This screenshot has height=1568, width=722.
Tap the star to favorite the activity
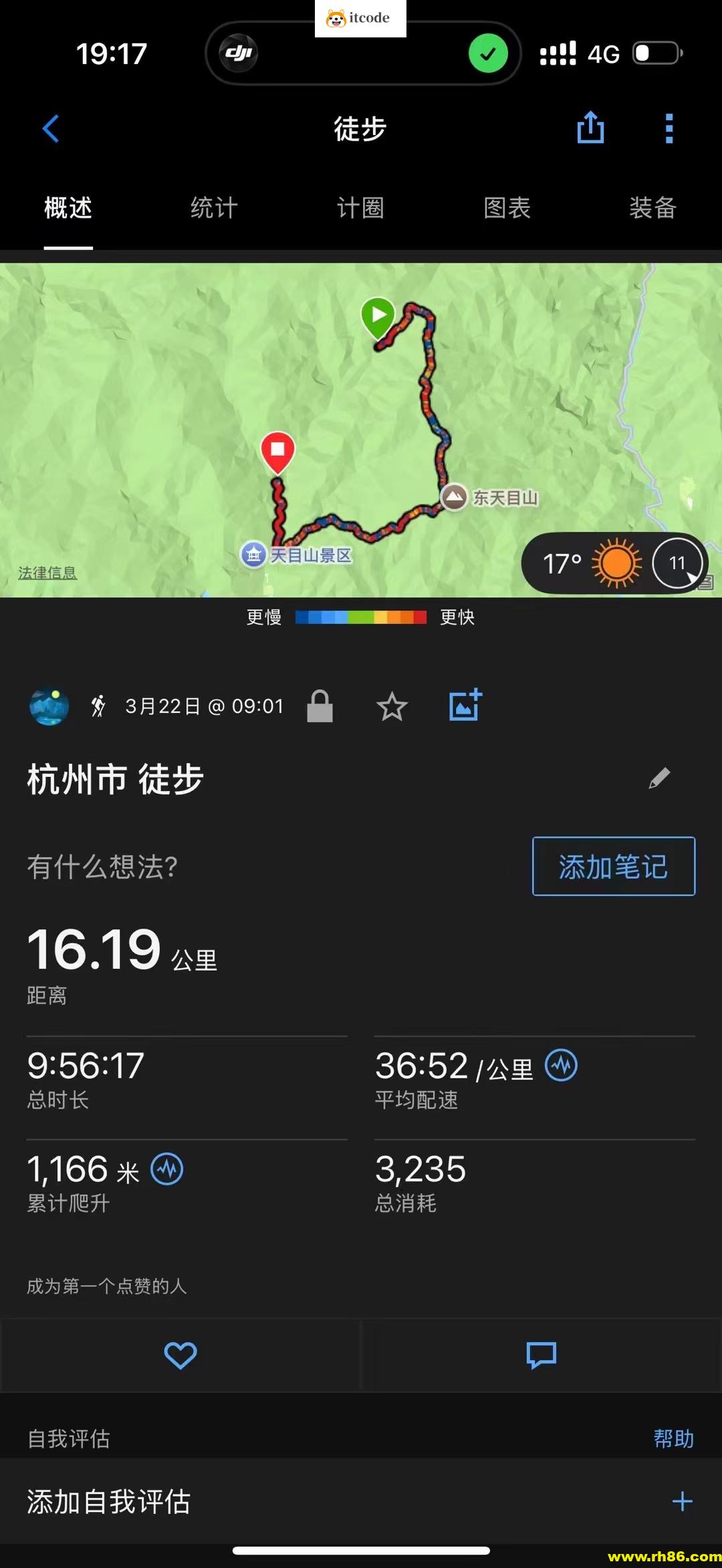tap(392, 705)
